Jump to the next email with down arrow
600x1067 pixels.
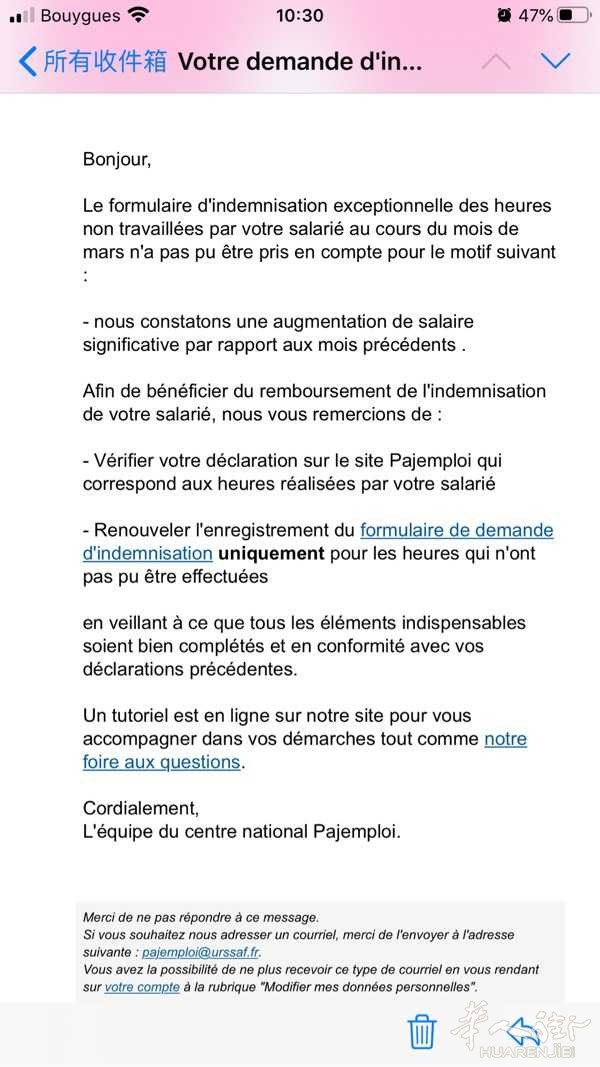pyautogui.click(x=555, y=61)
